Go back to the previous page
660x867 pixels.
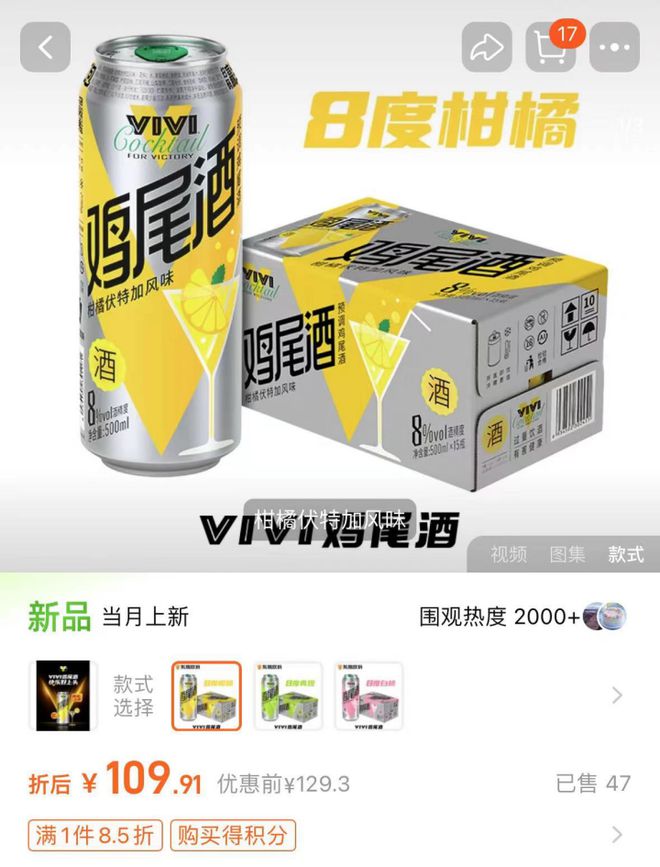point(45,46)
